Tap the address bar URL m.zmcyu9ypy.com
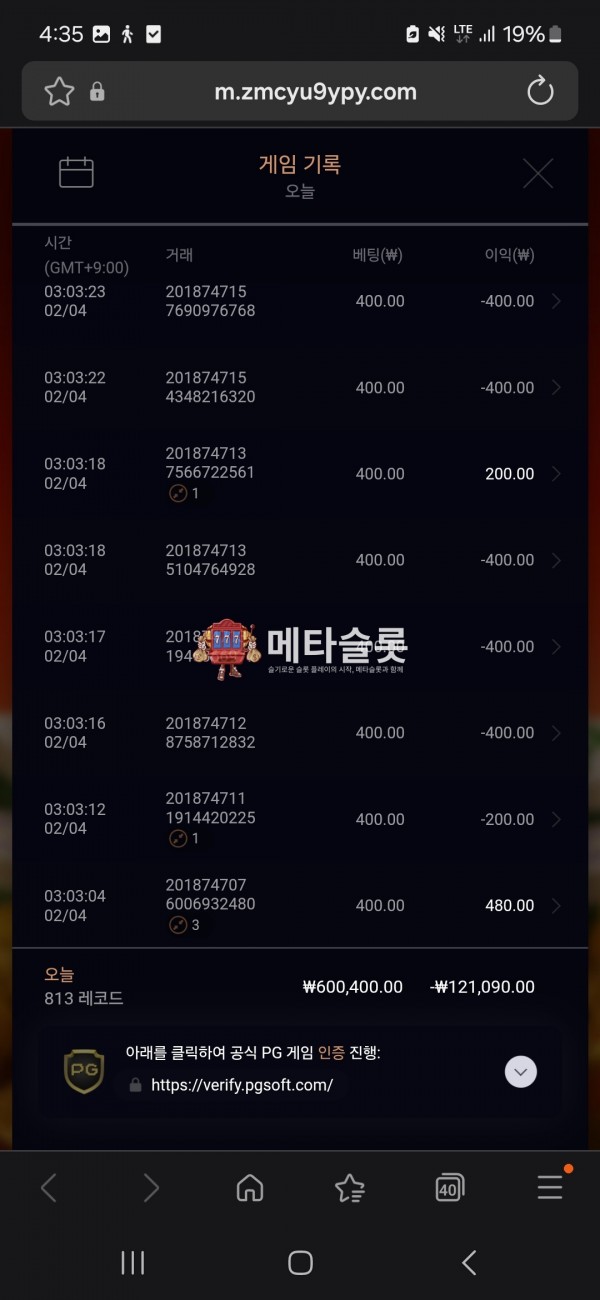The width and height of the screenshot is (600, 1300). coord(315,92)
